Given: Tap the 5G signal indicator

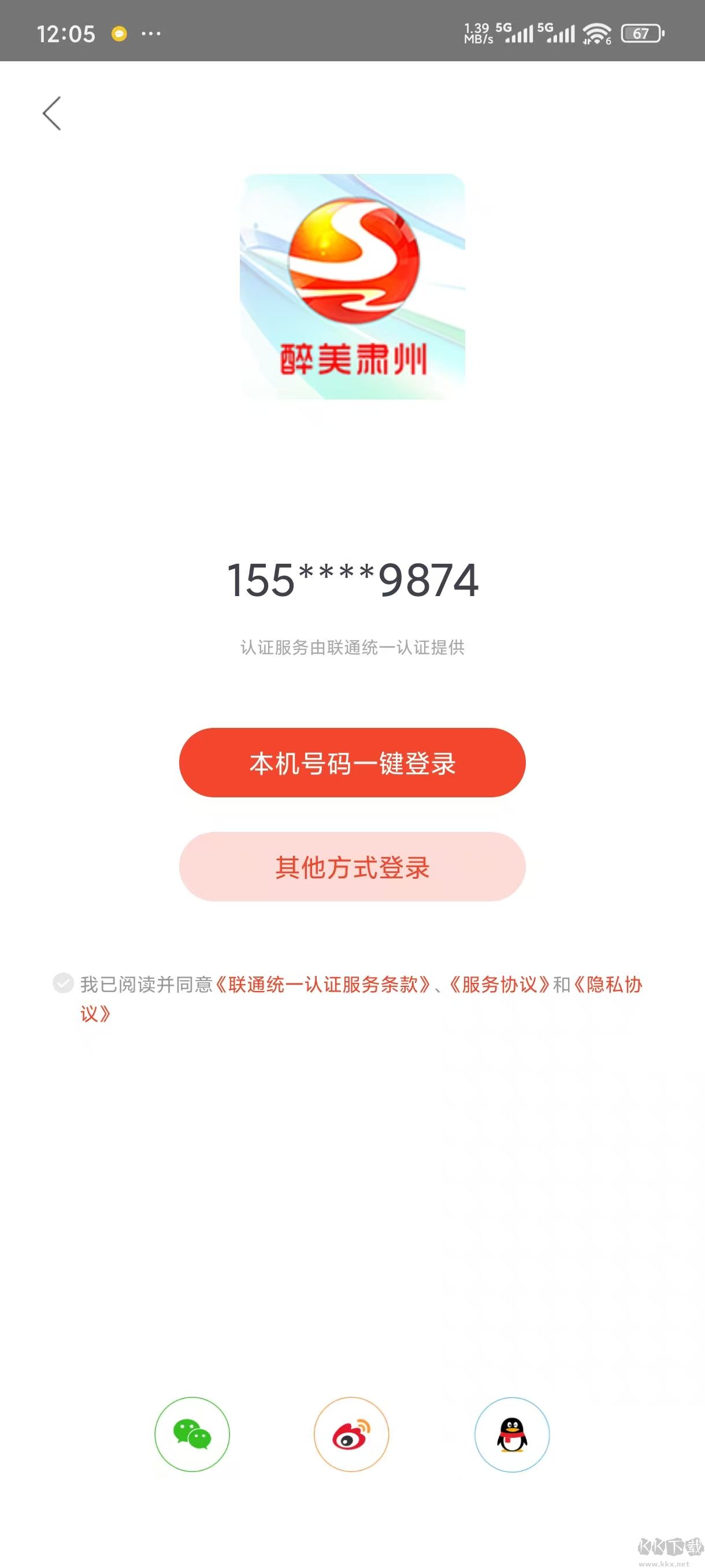Looking at the screenshot, I should (558, 35).
